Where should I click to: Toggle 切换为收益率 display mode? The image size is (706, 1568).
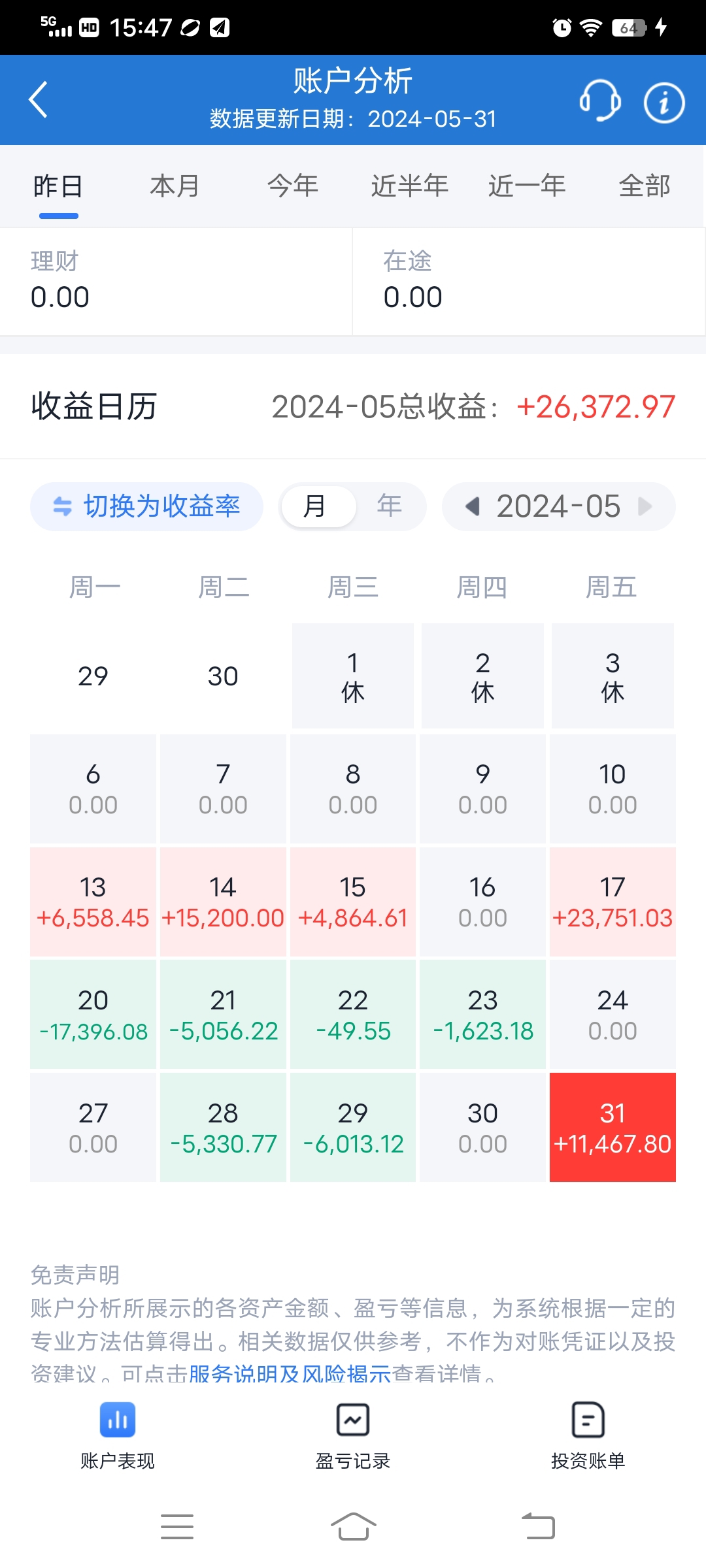click(x=146, y=506)
